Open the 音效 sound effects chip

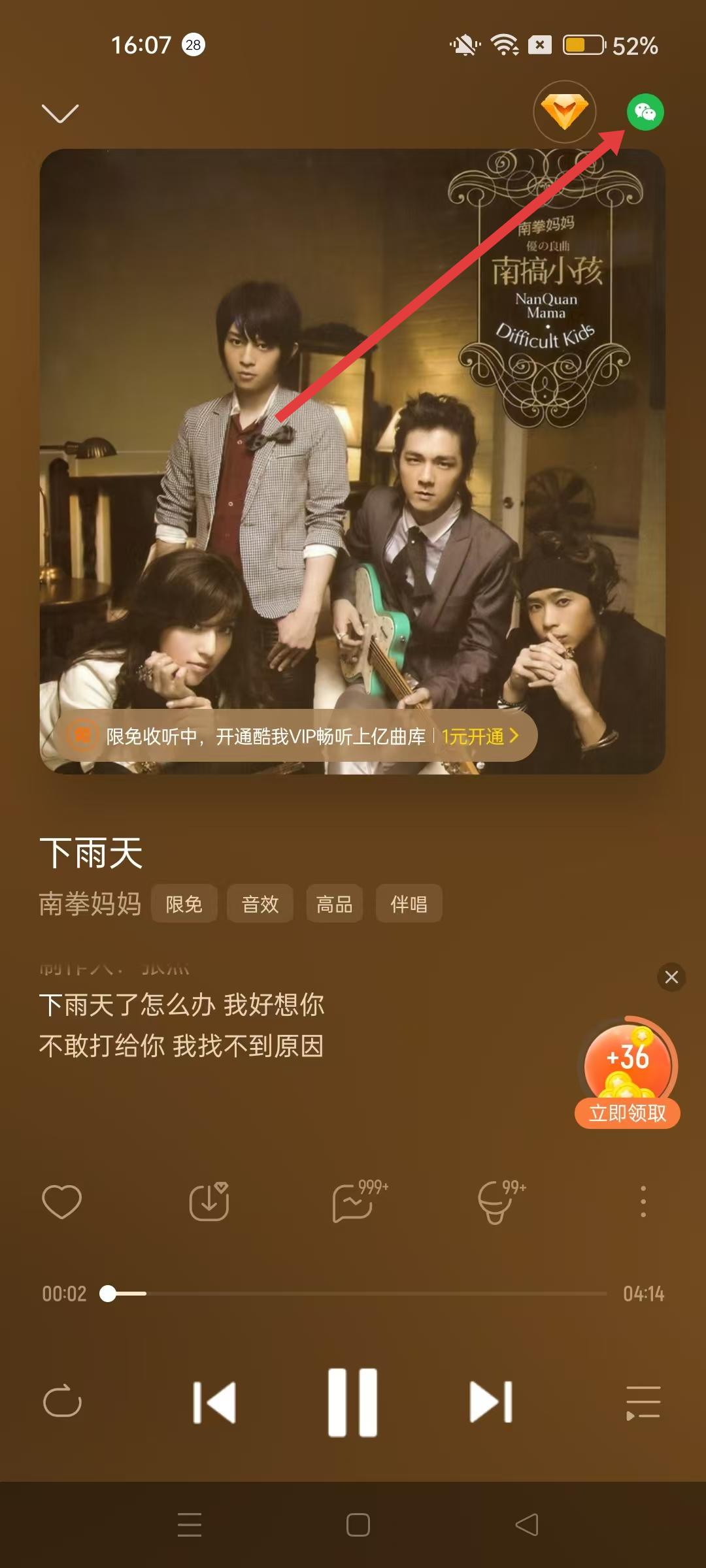(260, 904)
